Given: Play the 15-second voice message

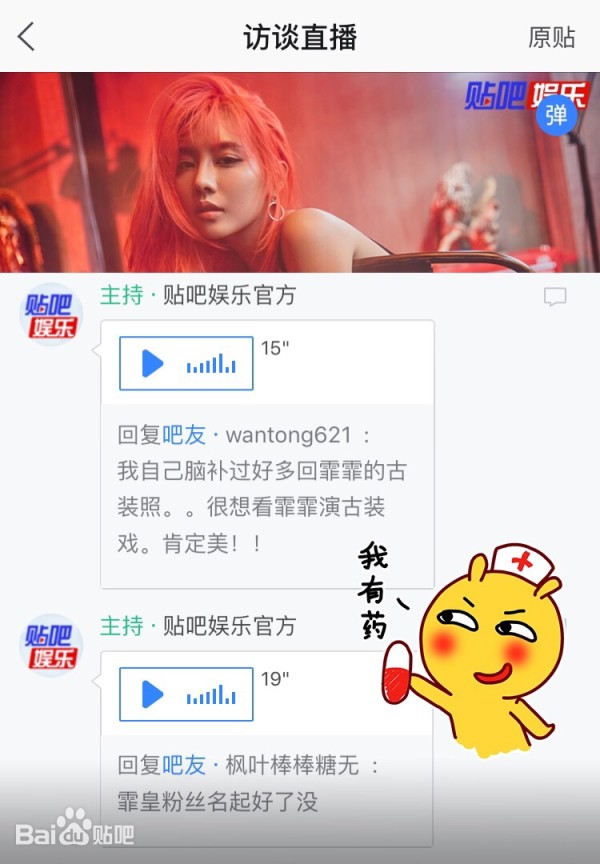Looking at the screenshot, I should (x=186, y=364).
